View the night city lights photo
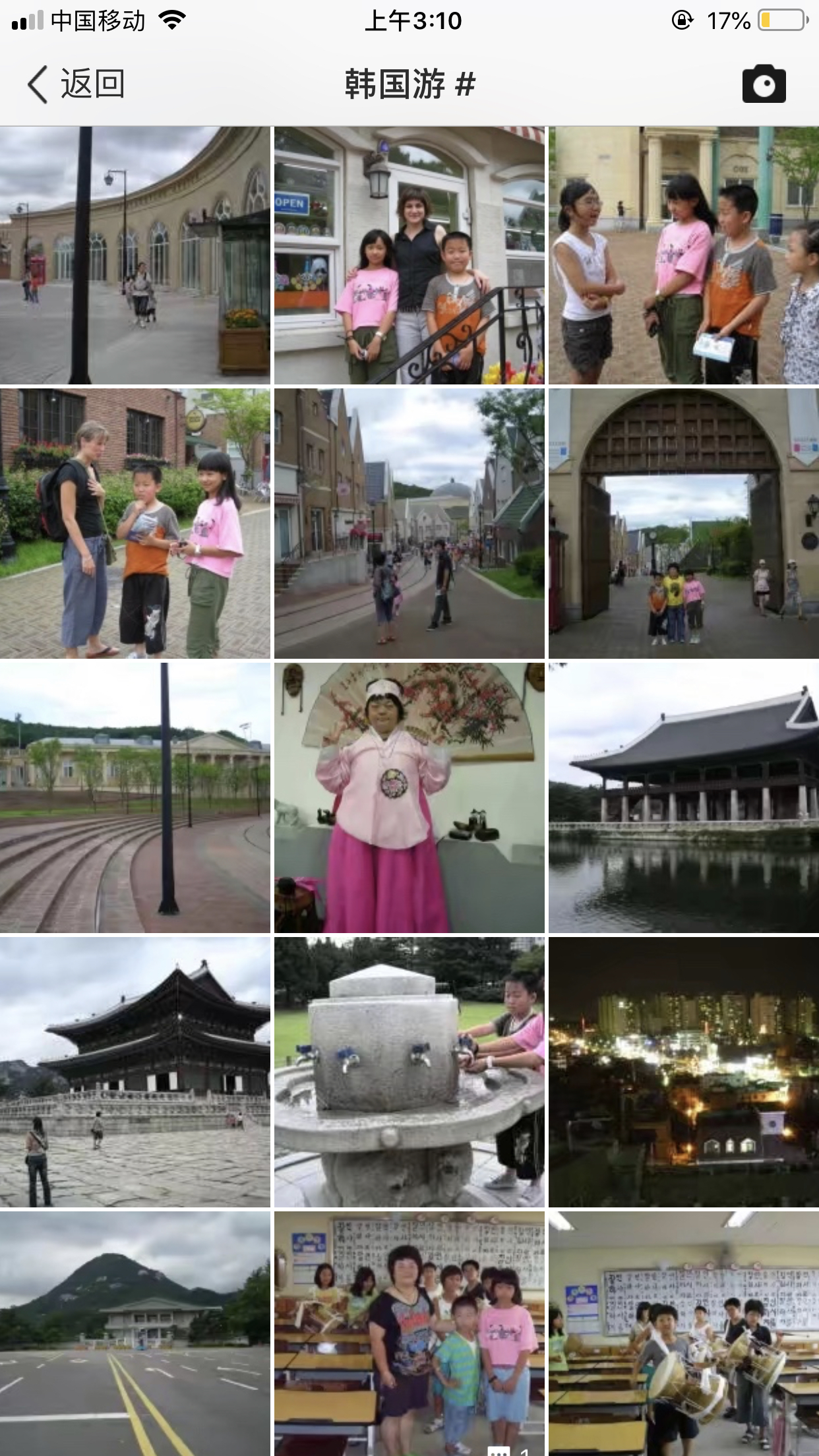This screenshot has width=819, height=1456. click(683, 1072)
